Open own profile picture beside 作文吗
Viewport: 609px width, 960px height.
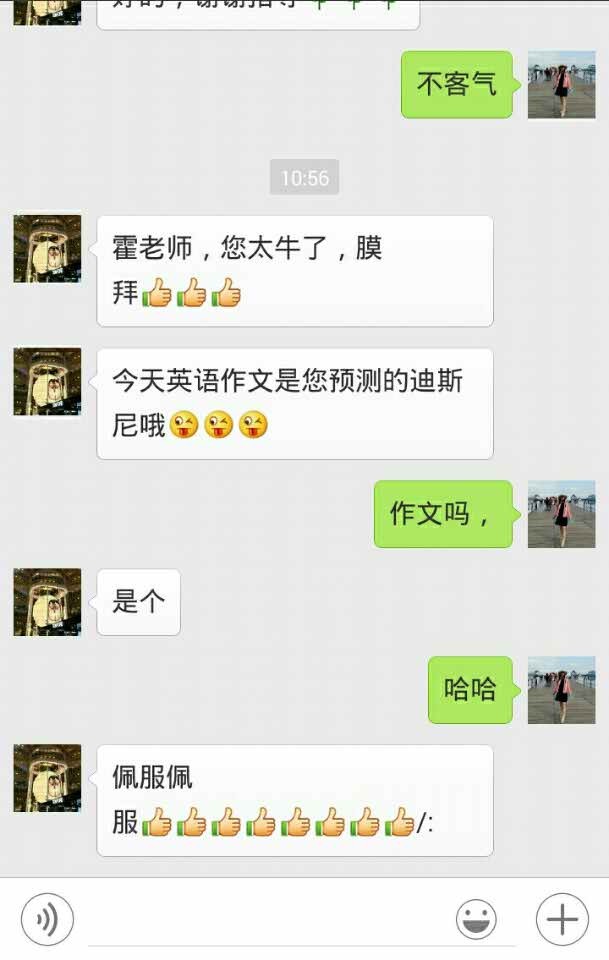click(x=561, y=514)
